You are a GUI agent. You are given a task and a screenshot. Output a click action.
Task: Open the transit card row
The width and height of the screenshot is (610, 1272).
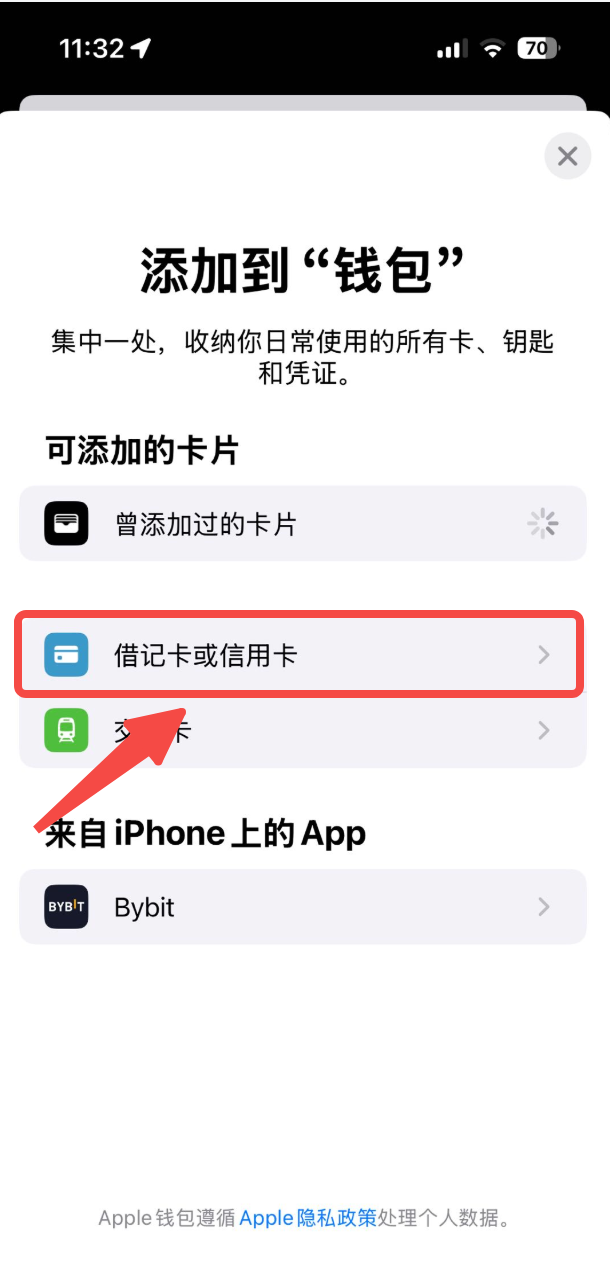pyautogui.click(x=302, y=731)
